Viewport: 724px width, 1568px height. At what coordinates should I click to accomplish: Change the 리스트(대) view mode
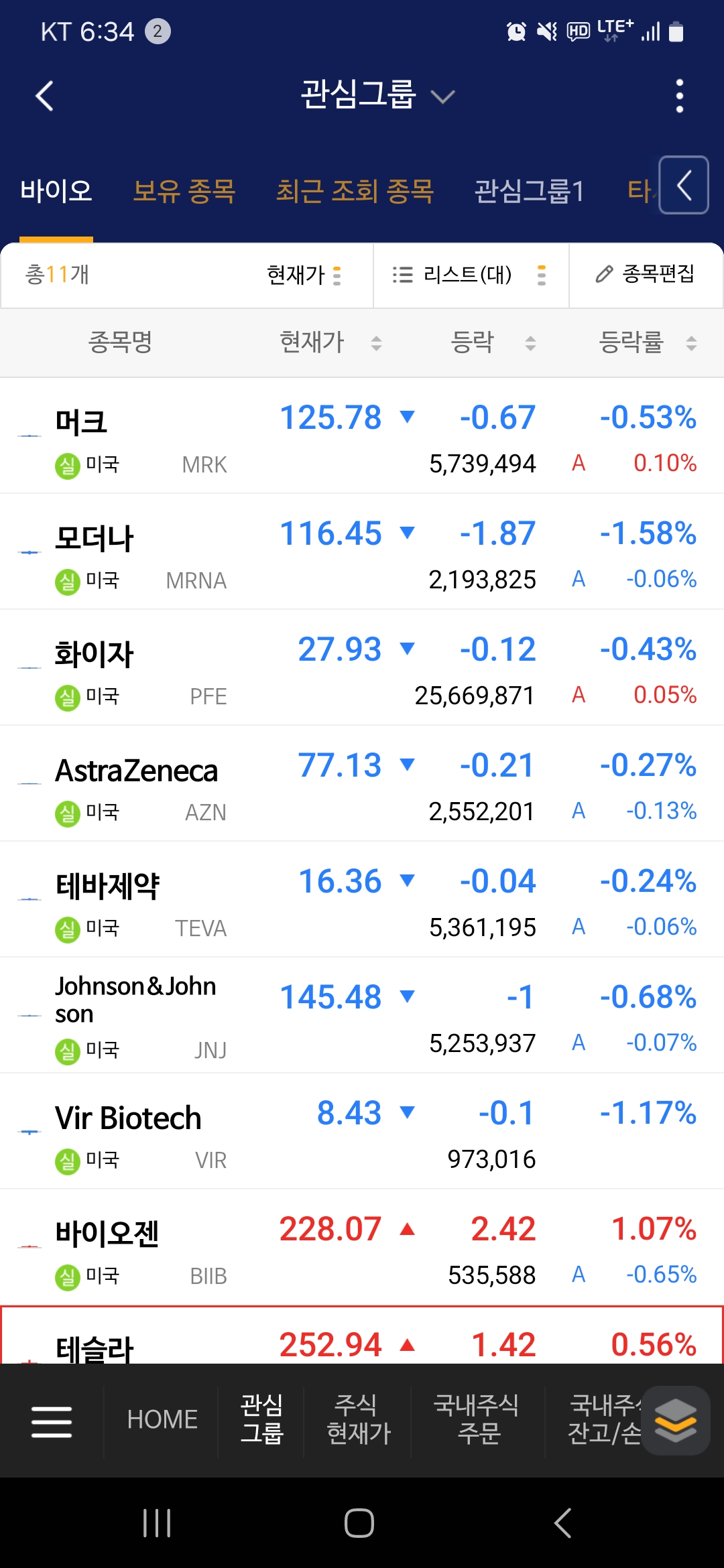pos(471,275)
